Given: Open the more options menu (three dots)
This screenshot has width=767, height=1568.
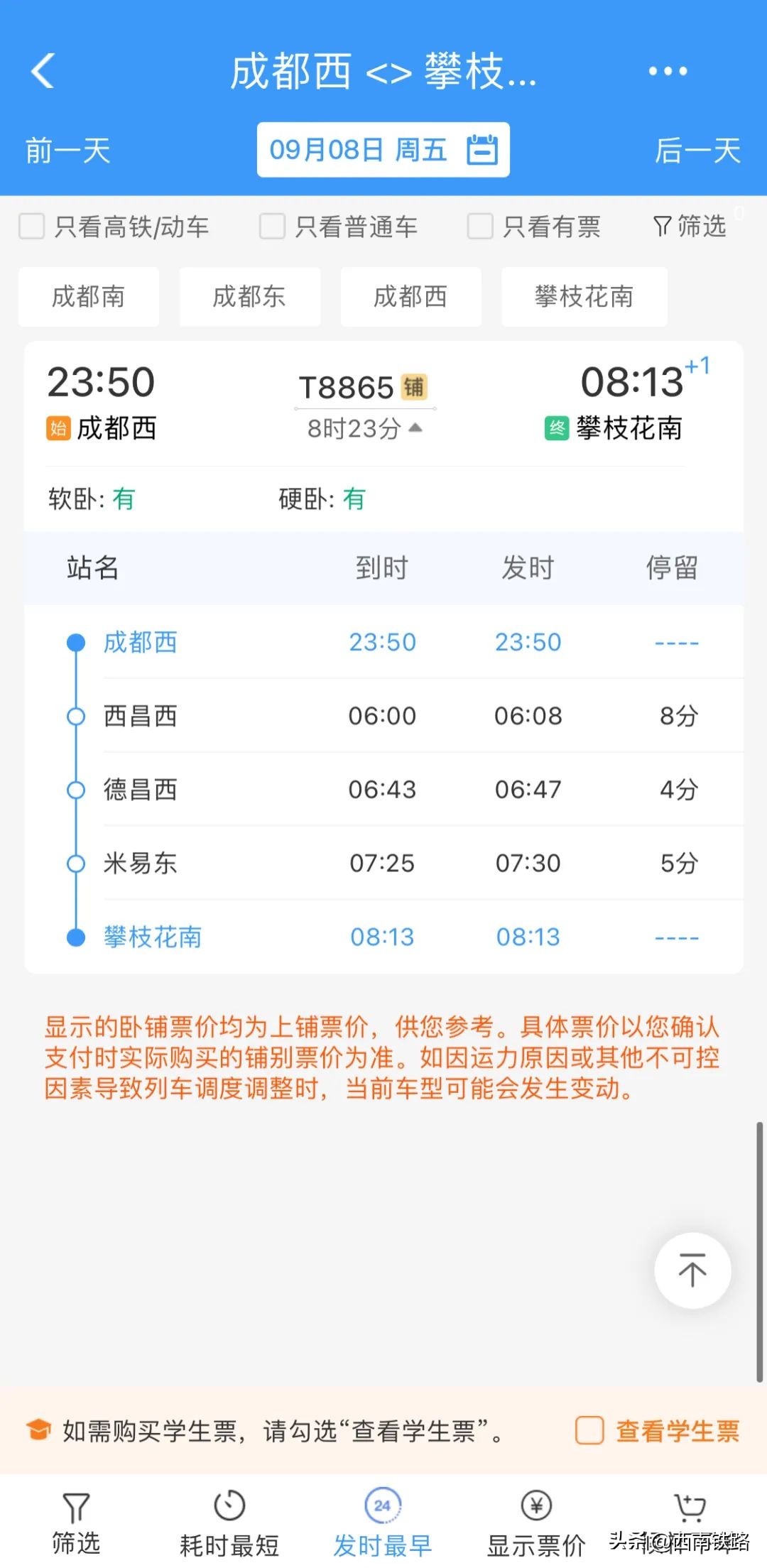Looking at the screenshot, I should point(666,71).
